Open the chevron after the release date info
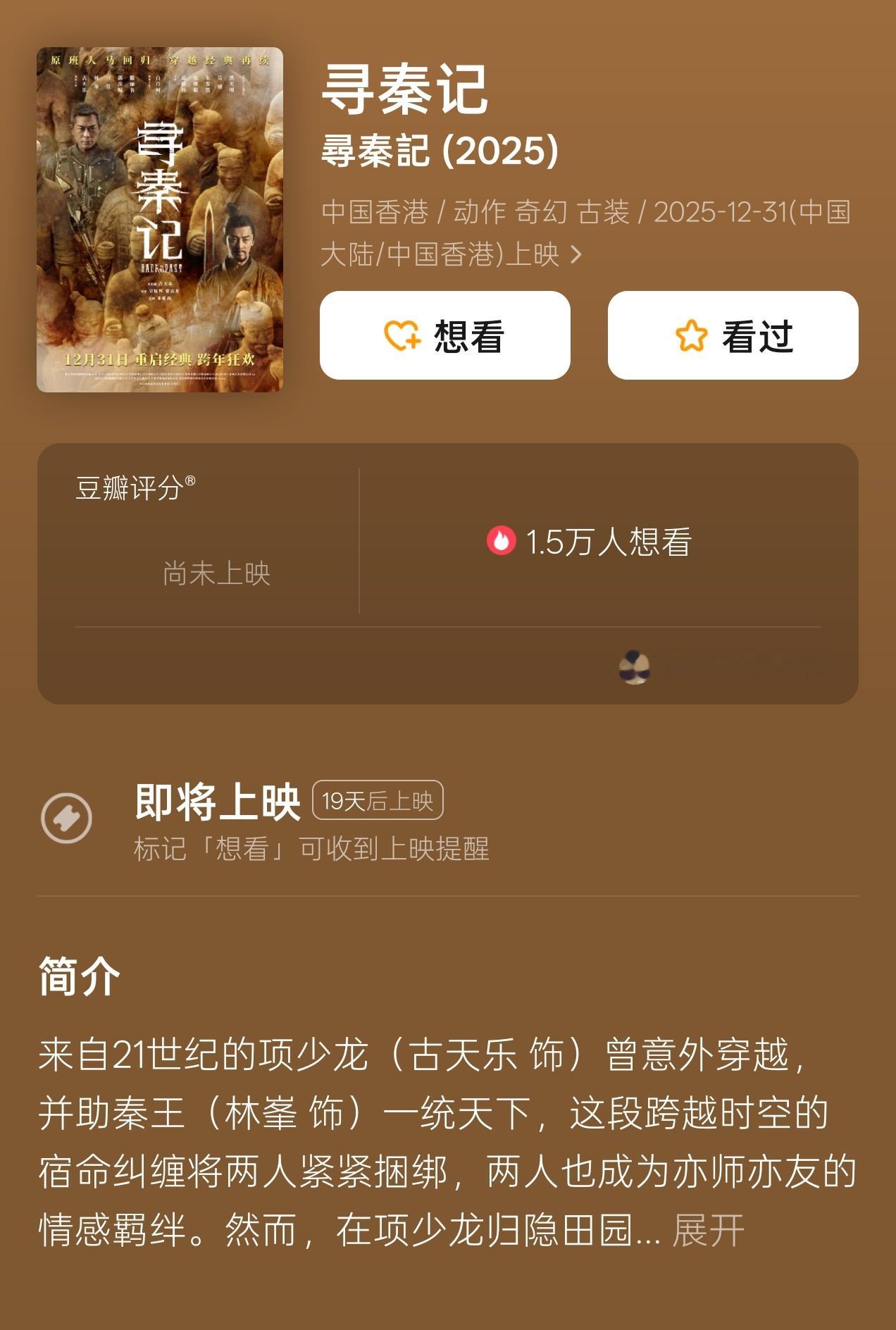Image resolution: width=896 pixels, height=1330 pixels. [579, 254]
